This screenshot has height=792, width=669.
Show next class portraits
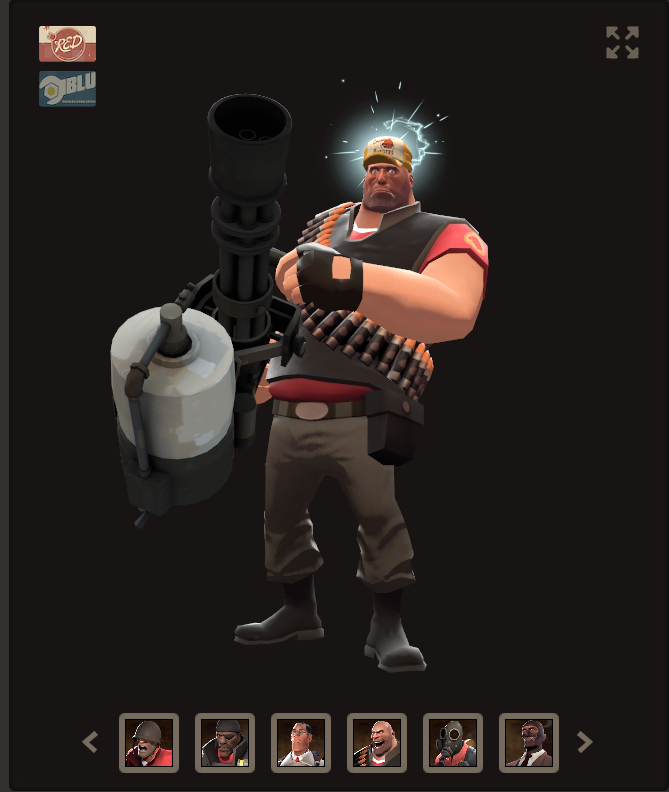pos(585,742)
